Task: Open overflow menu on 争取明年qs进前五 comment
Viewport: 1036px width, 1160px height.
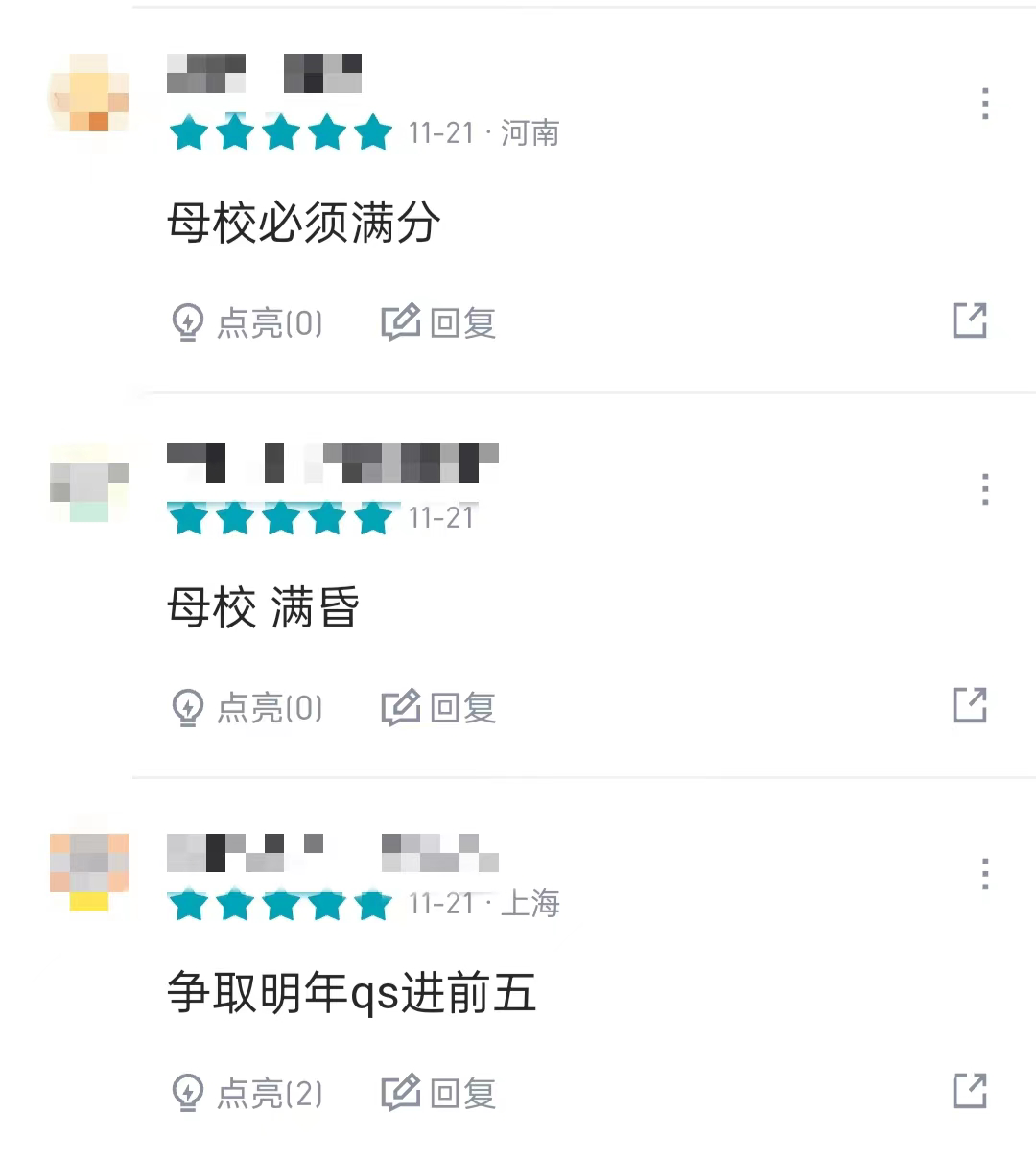Action: [x=985, y=874]
